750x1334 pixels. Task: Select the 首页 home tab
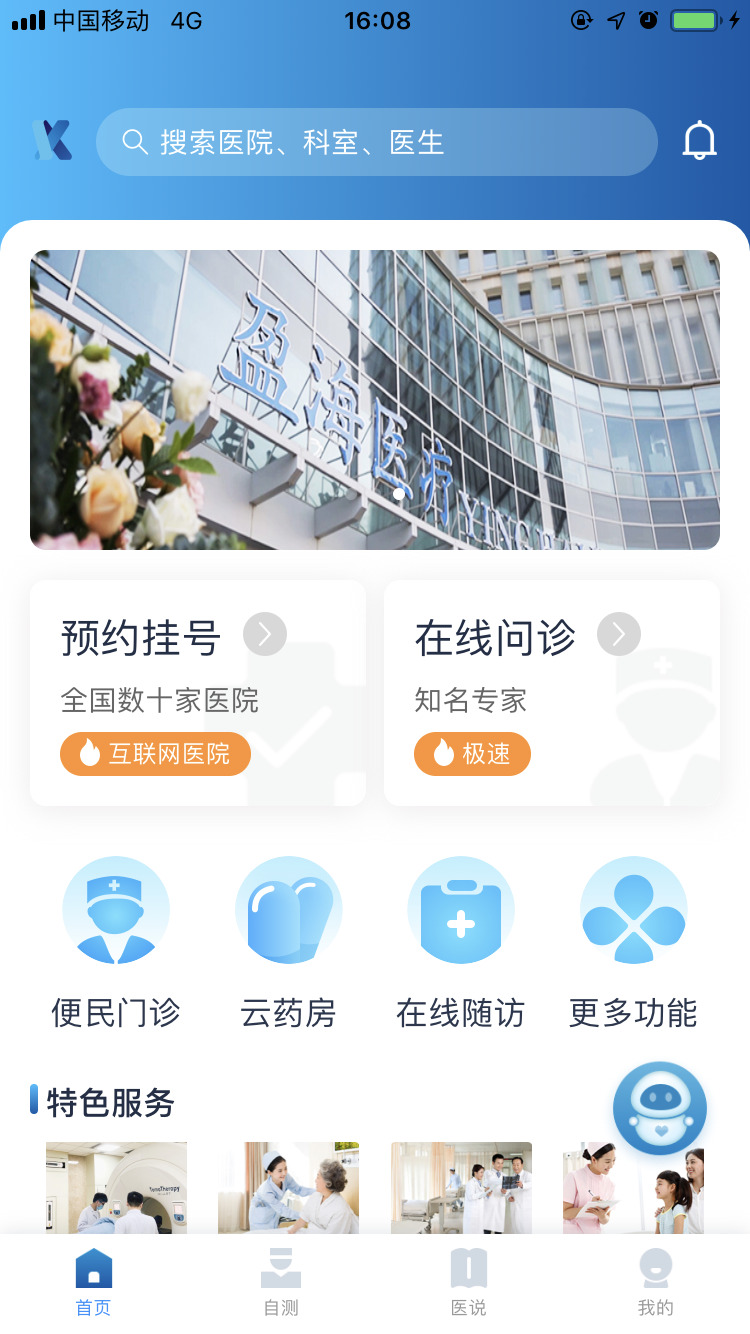(94, 1282)
